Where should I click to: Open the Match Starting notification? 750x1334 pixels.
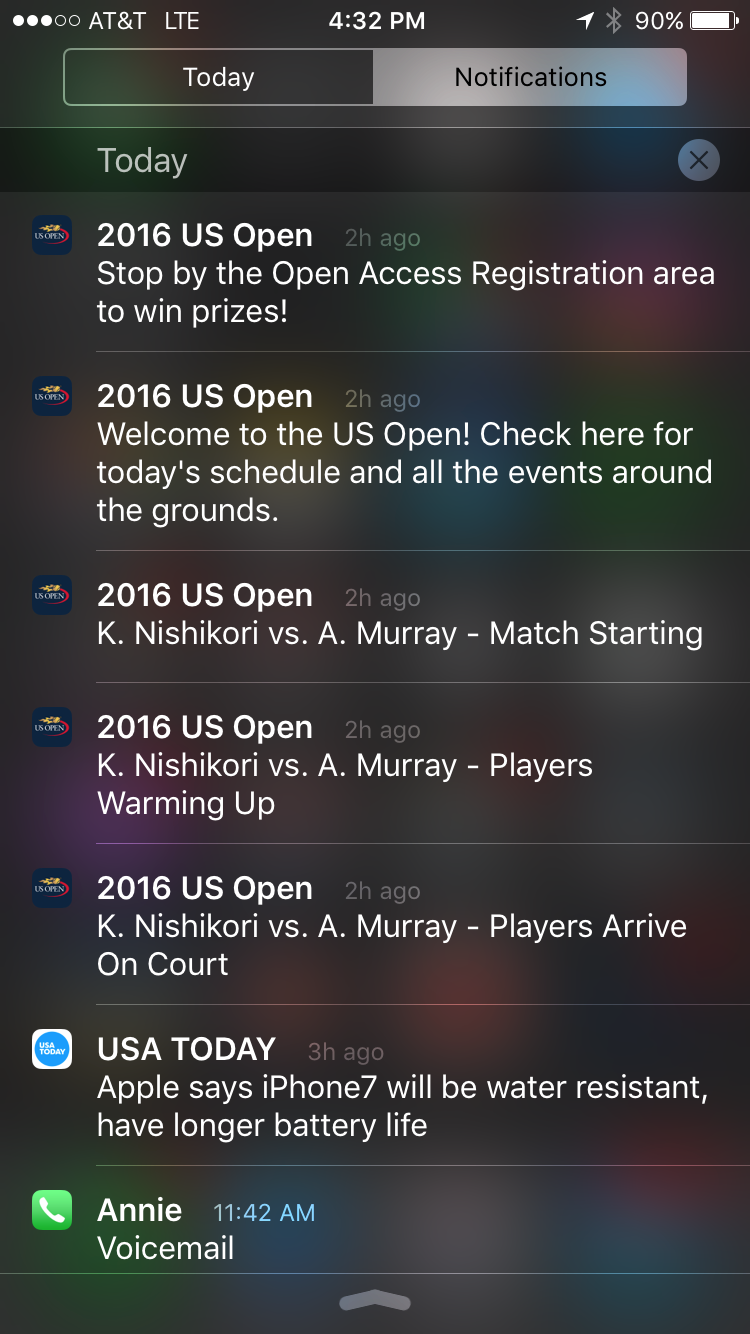point(400,615)
